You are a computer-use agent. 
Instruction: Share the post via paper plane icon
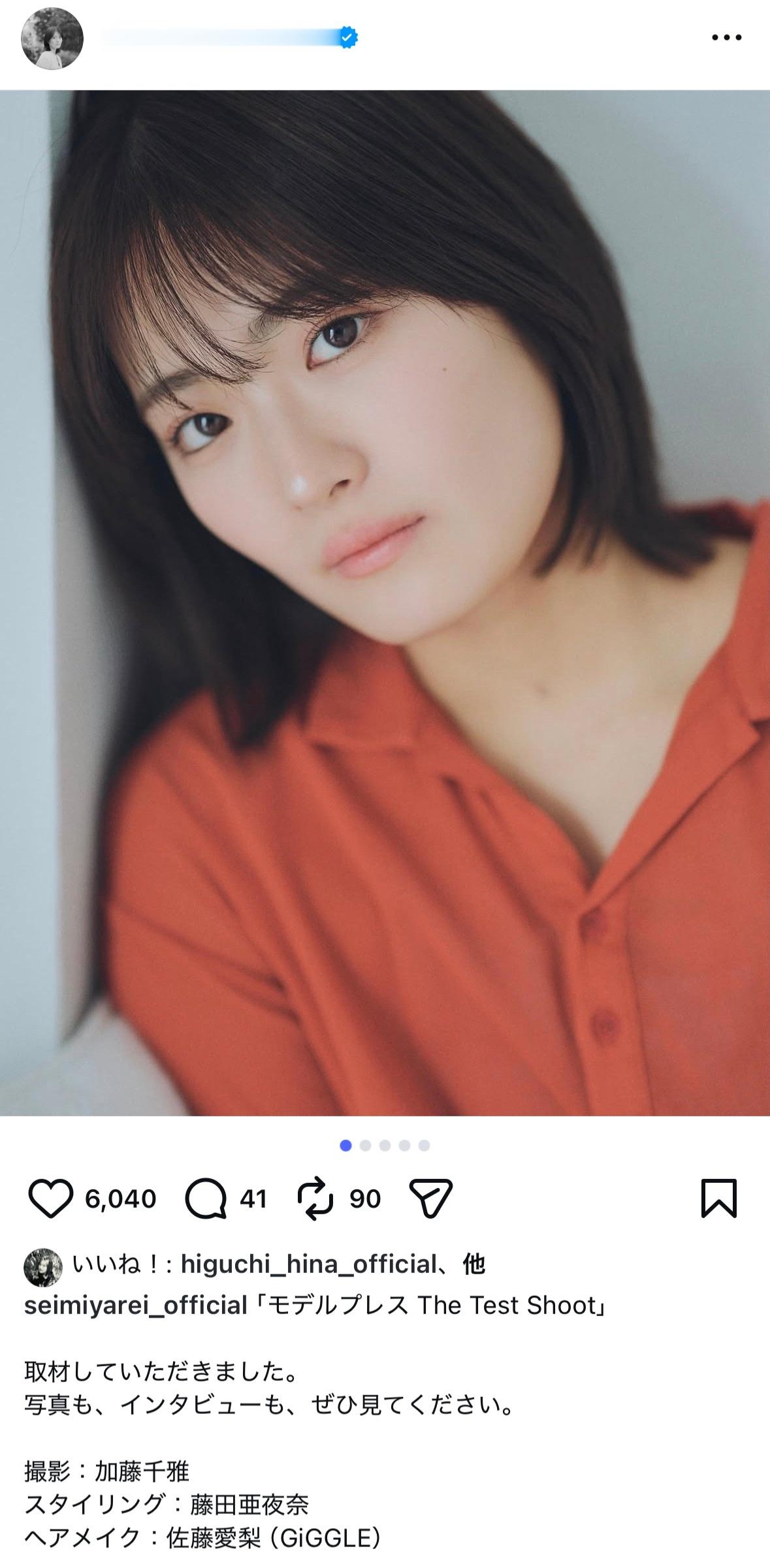tap(431, 1199)
